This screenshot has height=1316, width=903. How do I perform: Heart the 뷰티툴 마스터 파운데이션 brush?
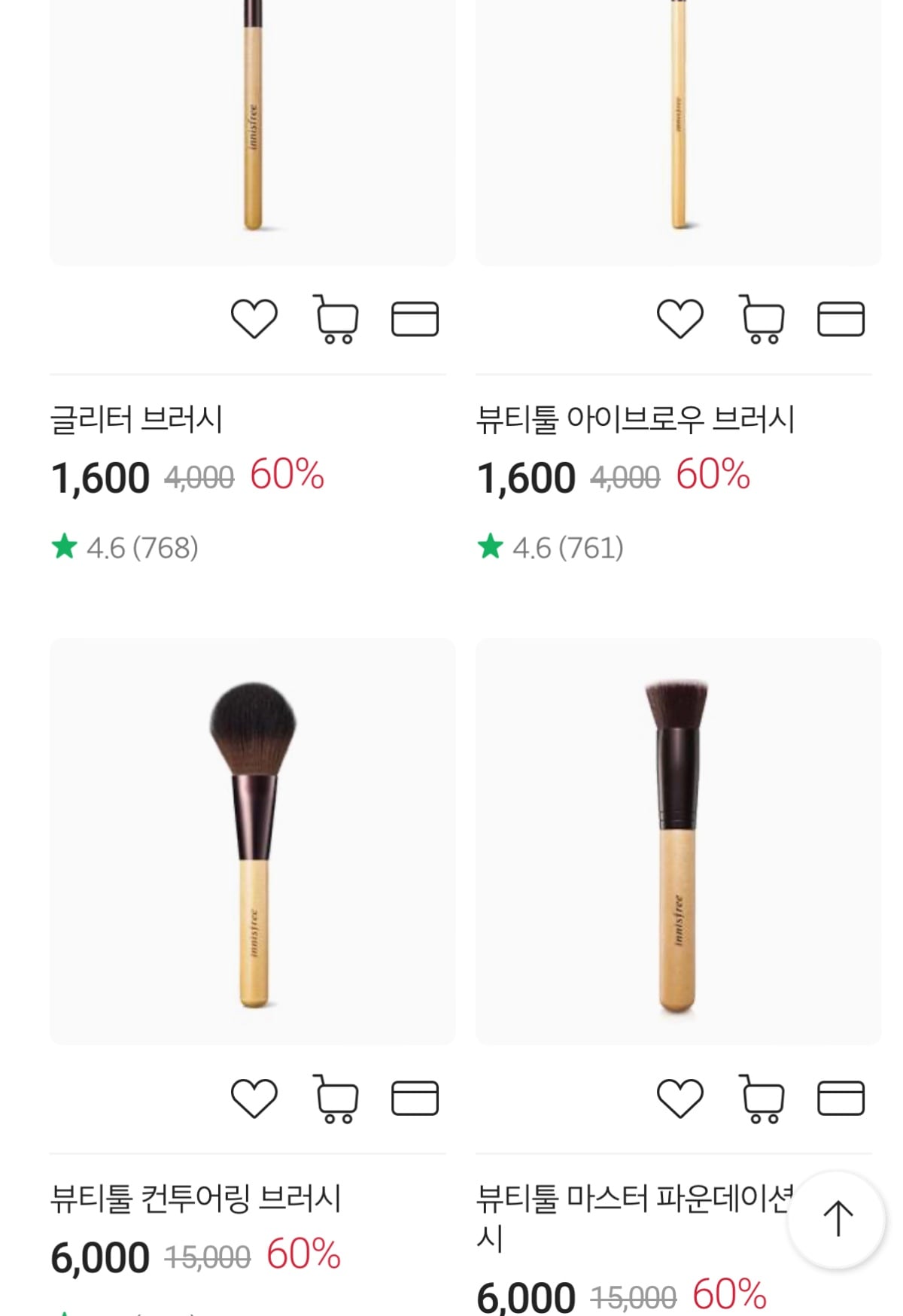[680, 1098]
